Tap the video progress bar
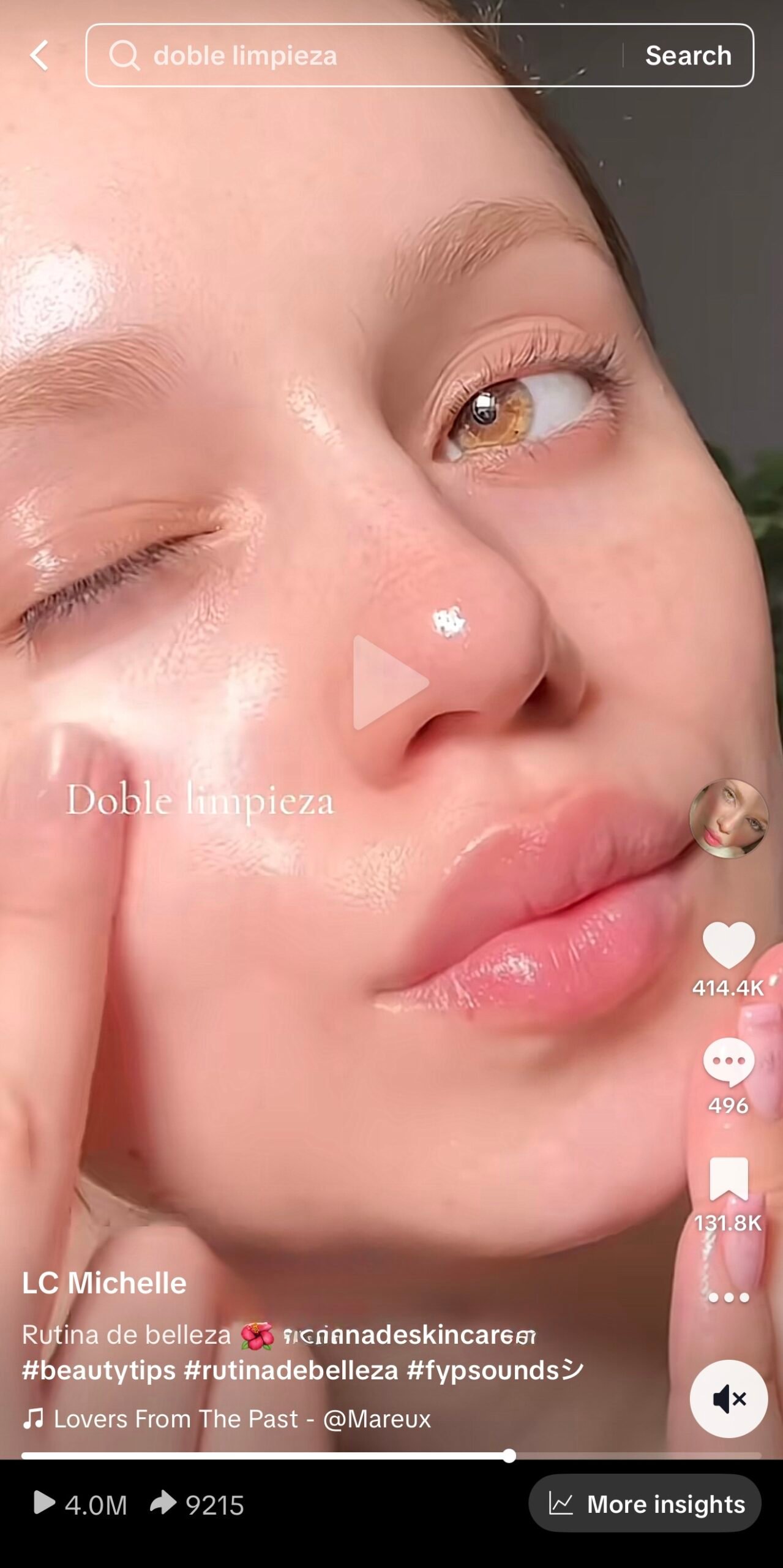Screen dimensions: 783x1568 392,1456
